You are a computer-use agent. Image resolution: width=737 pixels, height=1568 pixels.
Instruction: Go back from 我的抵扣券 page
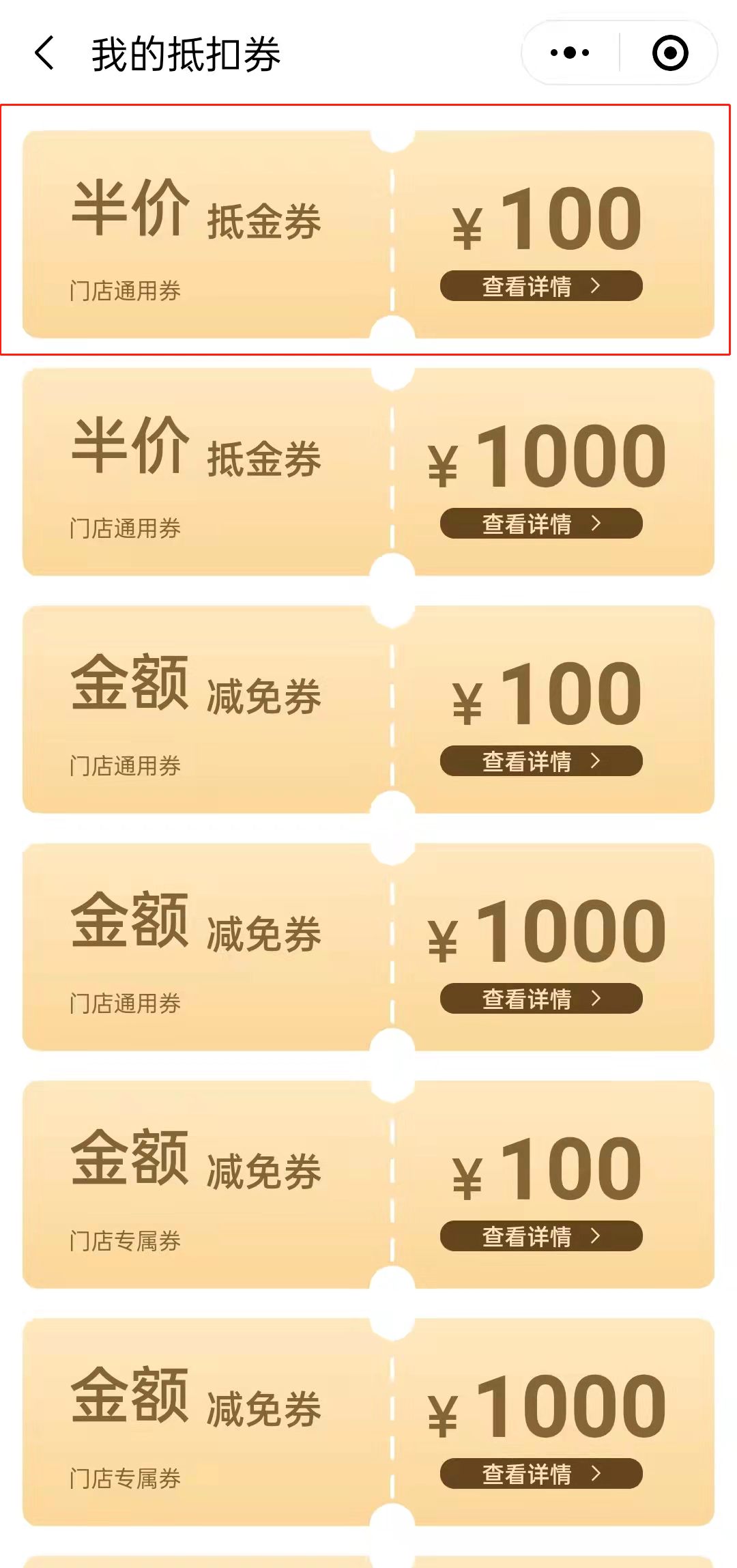[x=44, y=53]
